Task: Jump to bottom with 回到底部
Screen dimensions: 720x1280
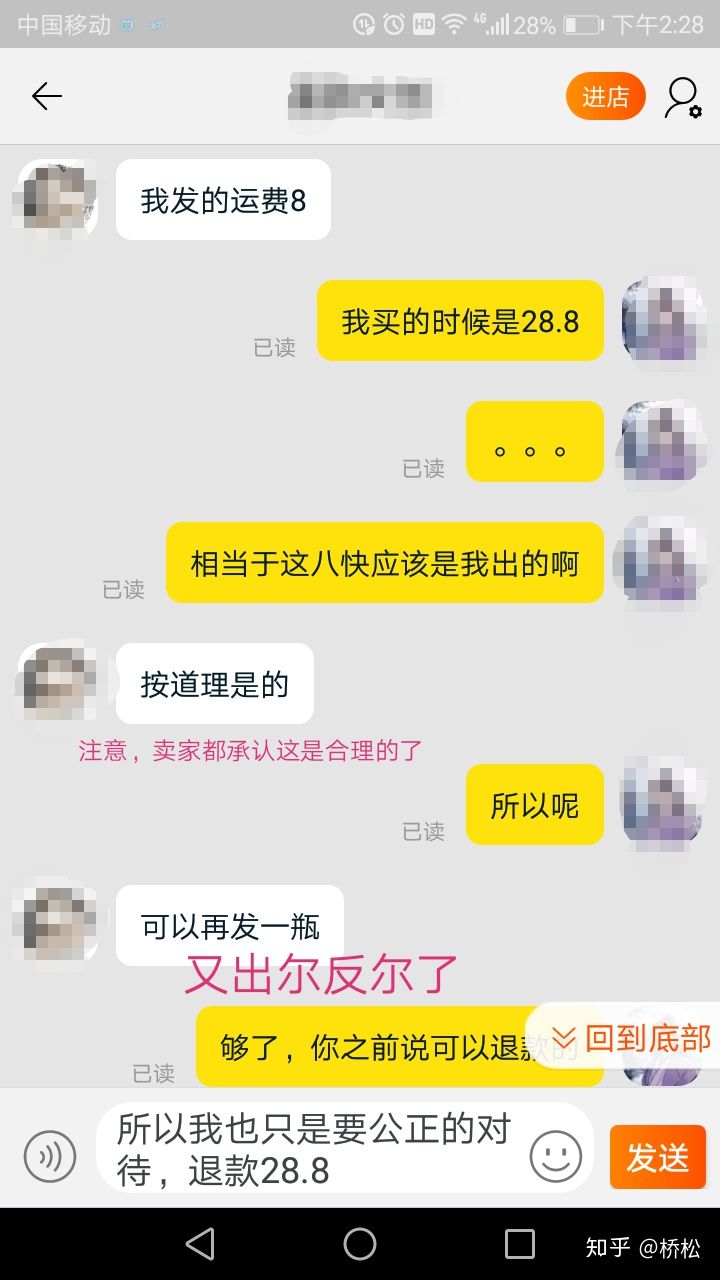Action: (630, 1038)
